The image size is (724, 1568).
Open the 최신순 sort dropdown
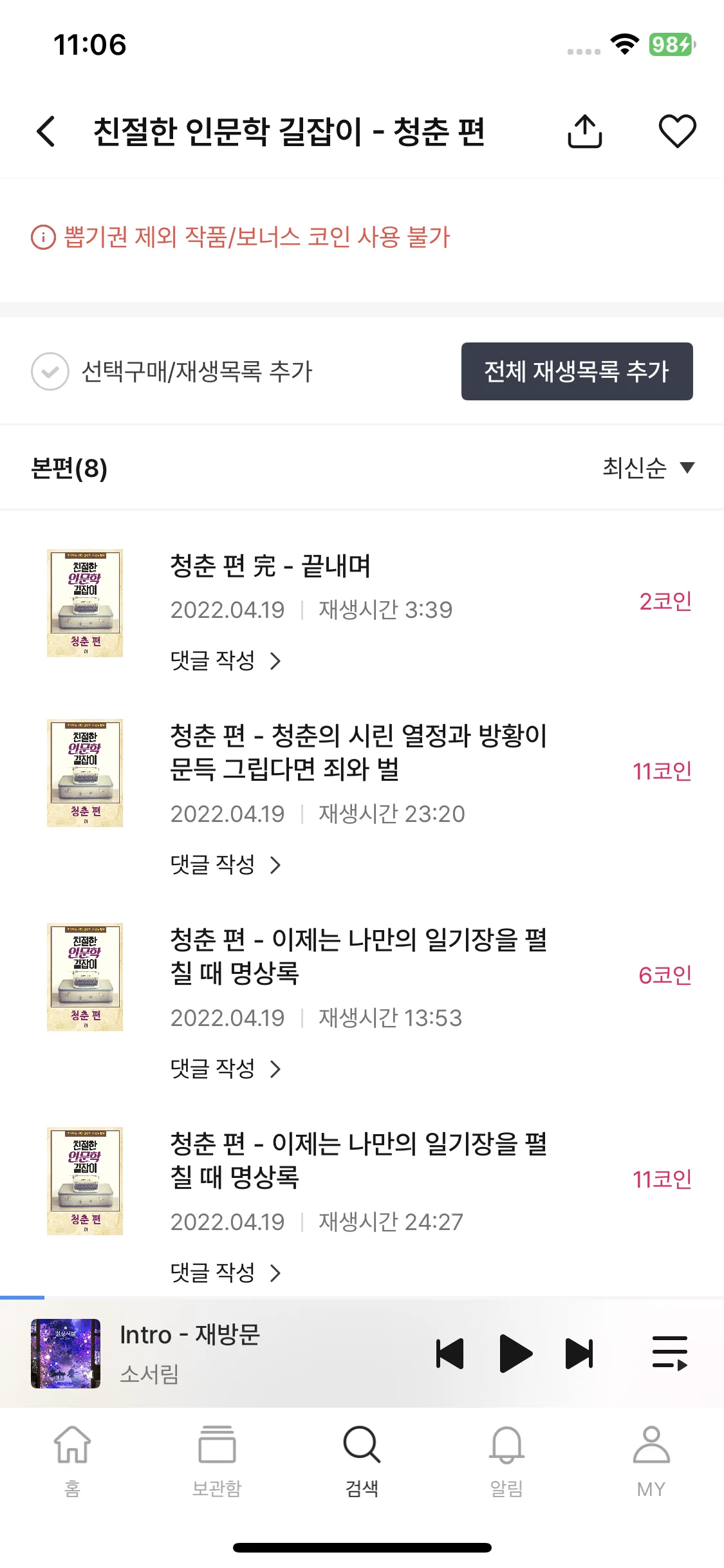(x=647, y=468)
